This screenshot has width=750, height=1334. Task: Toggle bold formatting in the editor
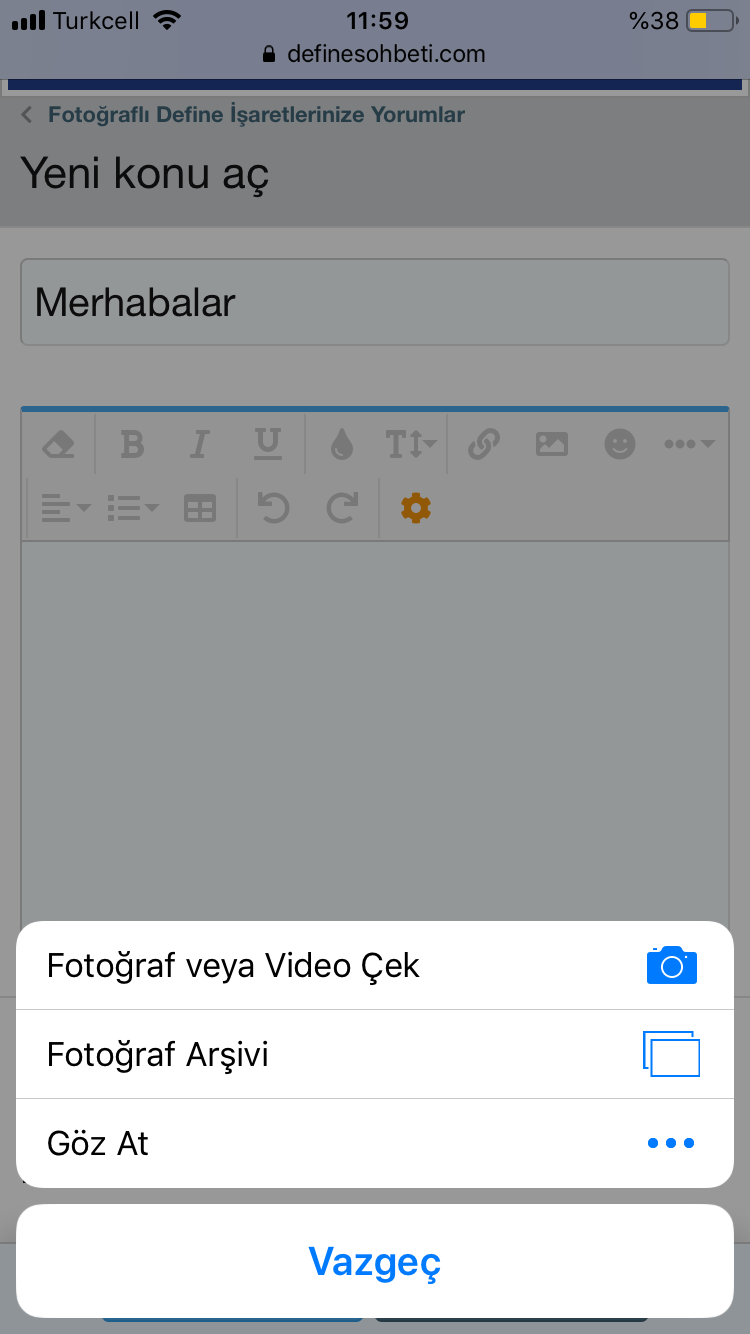coord(132,443)
